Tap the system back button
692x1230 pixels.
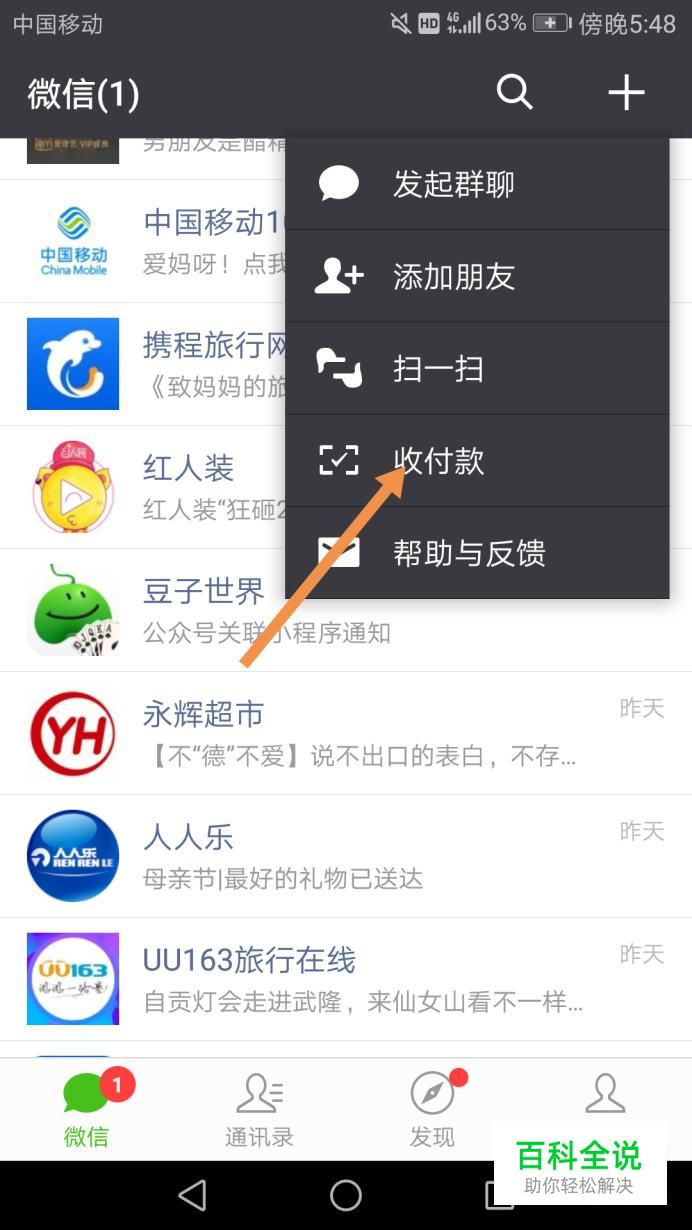(191, 1195)
